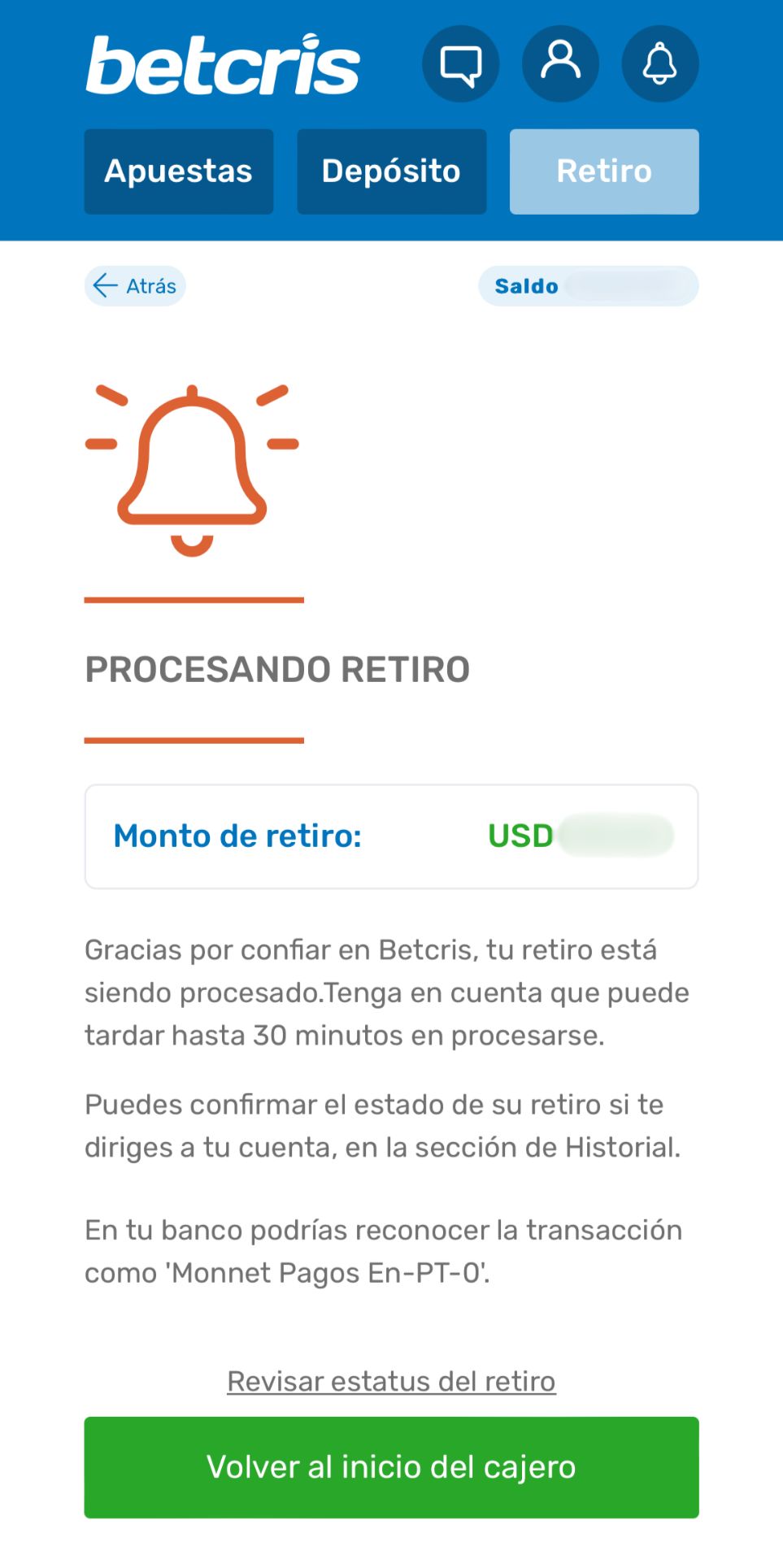Switch to the Apuestas tab
Viewport: 783px width, 1568px height.
coord(179,172)
